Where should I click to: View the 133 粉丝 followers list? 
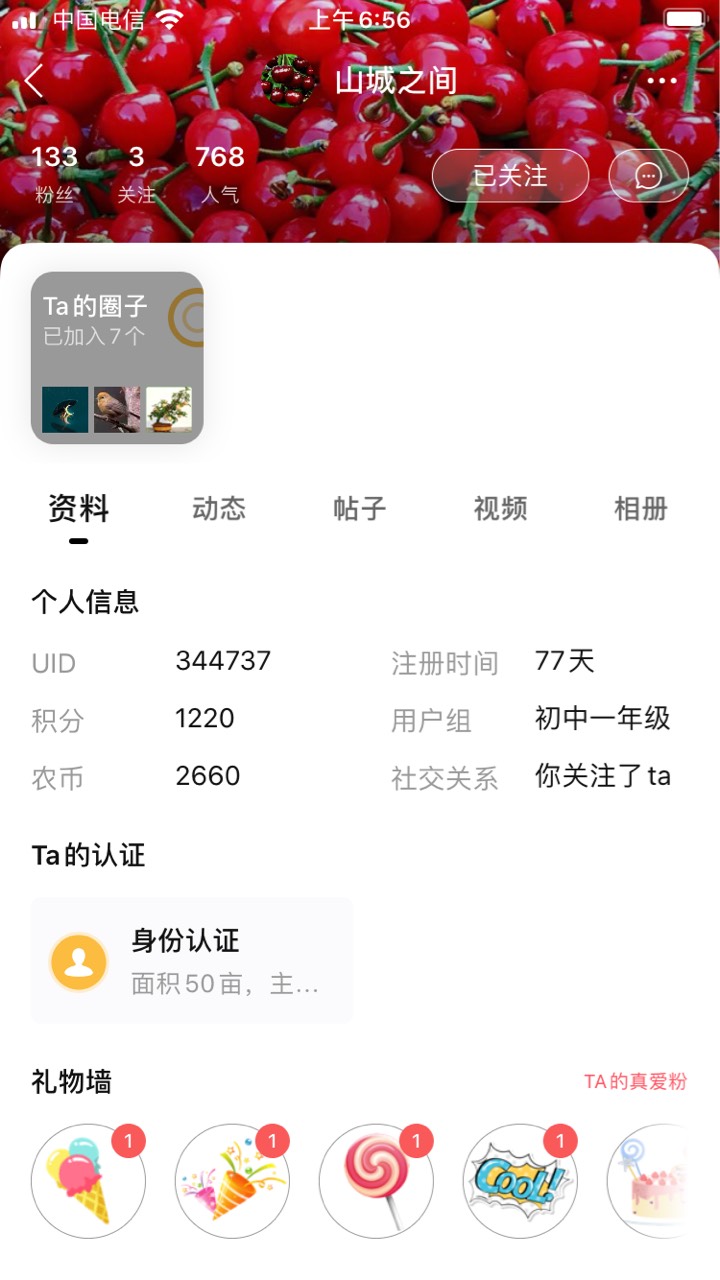tap(55, 173)
